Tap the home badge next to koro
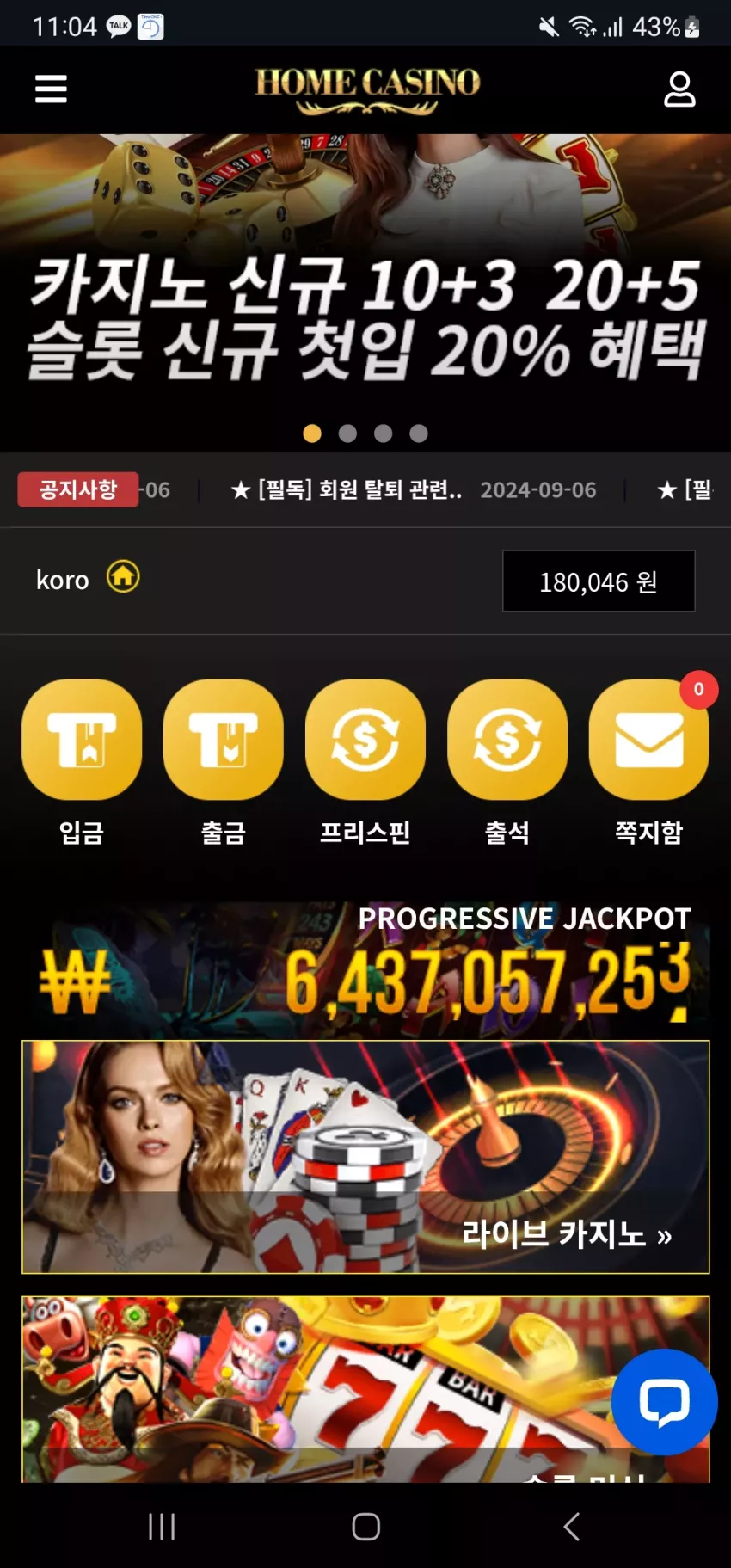 pyautogui.click(x=123, y=576)
